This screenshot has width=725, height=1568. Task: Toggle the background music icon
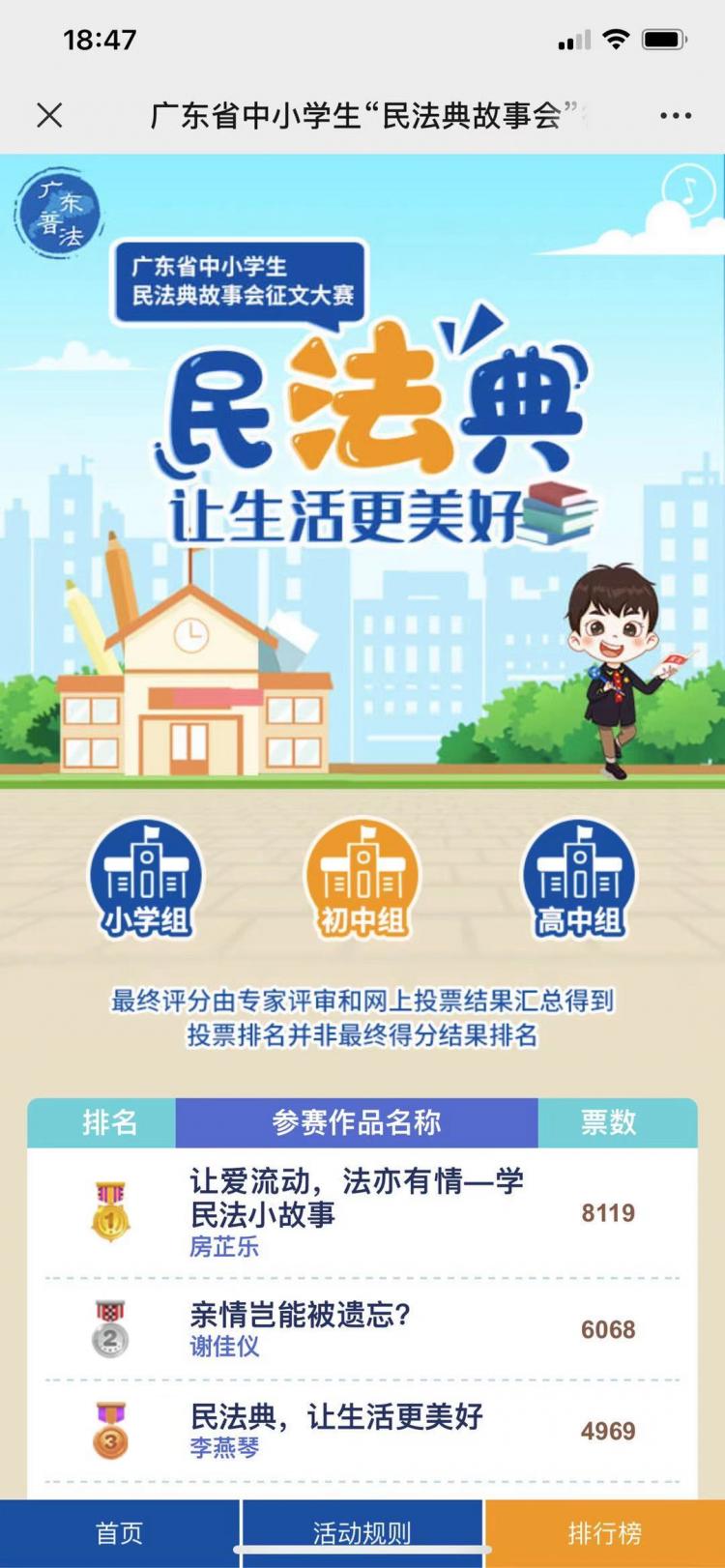coord(687,191)
